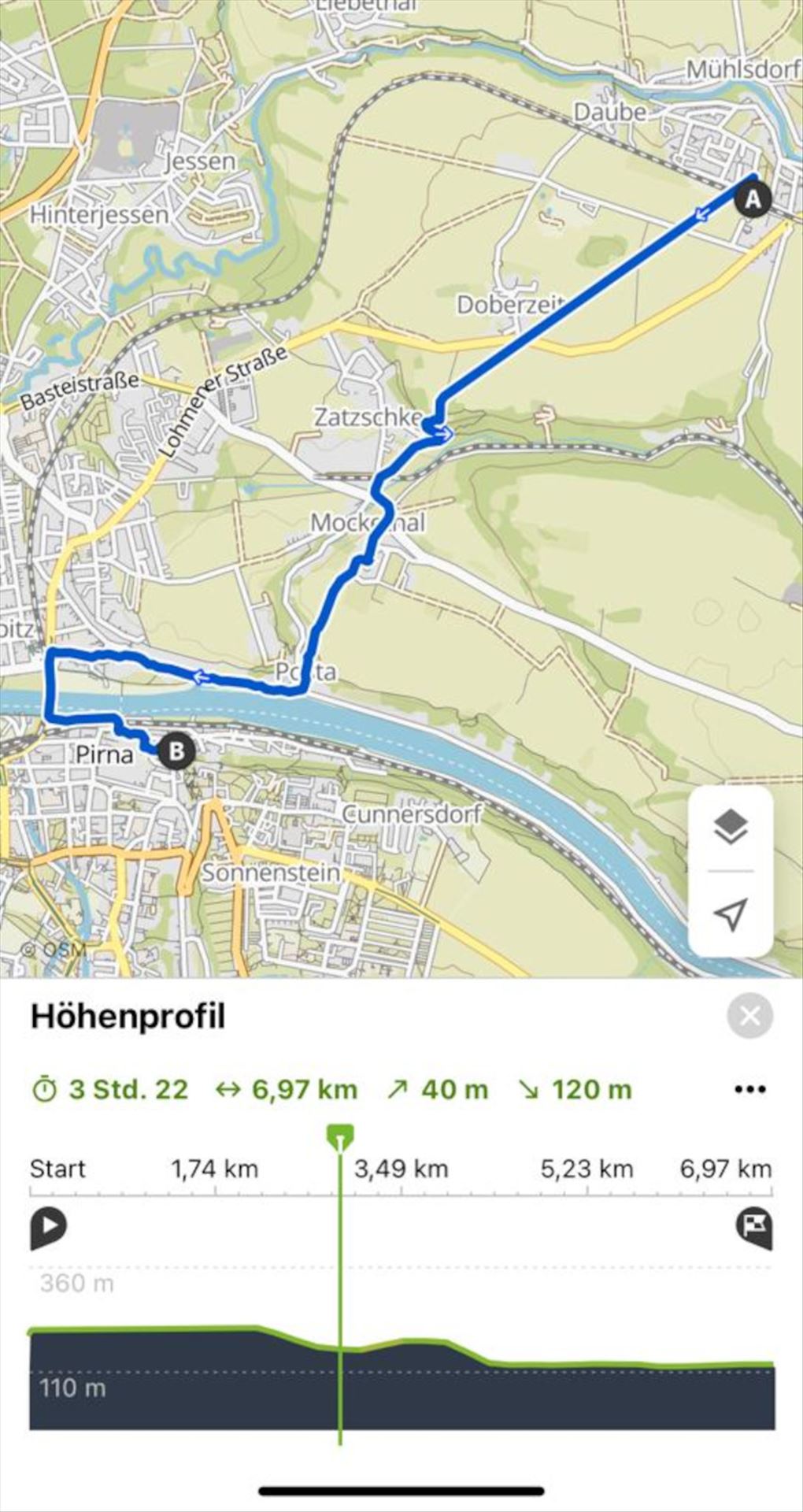Jump to the route start play icon
The width and height of the screenshot is (803, 1512).
(x=48, y=1227)
